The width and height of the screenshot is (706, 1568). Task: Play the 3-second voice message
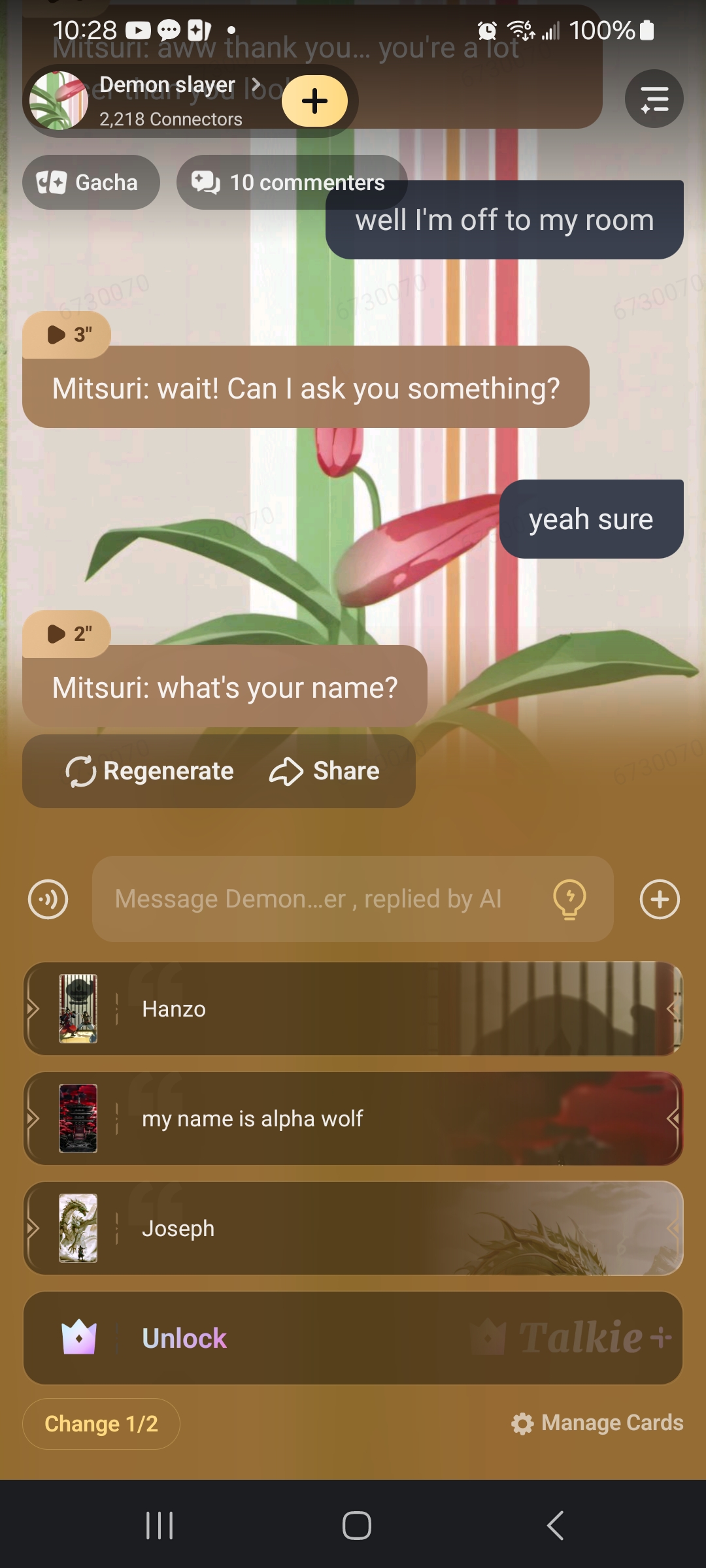[x=67, y=335]
